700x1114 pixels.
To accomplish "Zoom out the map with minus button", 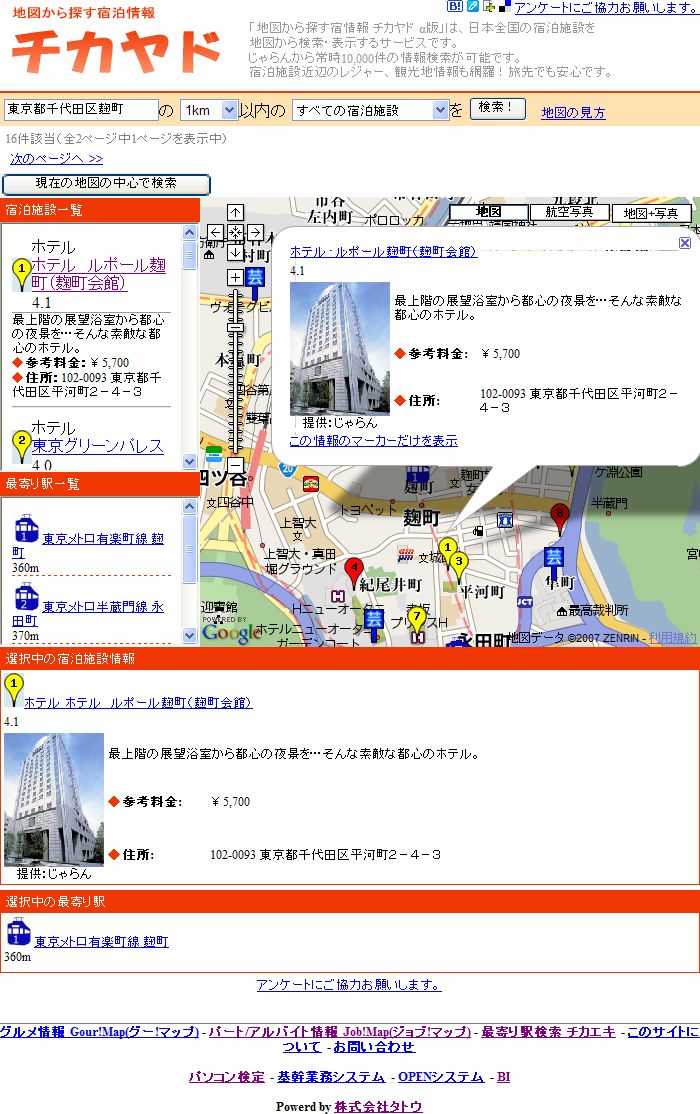I will coord(235,465).
